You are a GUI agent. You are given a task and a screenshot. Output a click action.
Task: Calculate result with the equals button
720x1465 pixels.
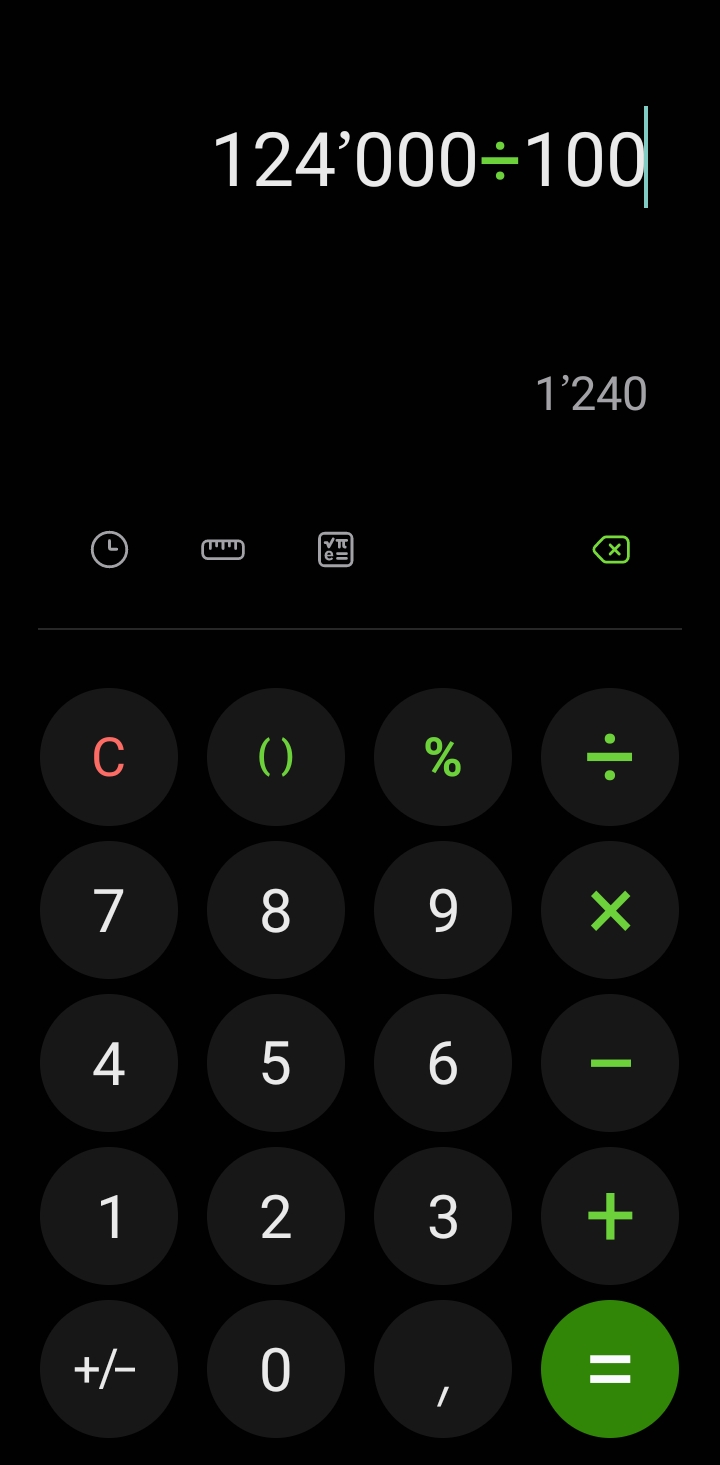(x=610, y=1369)
